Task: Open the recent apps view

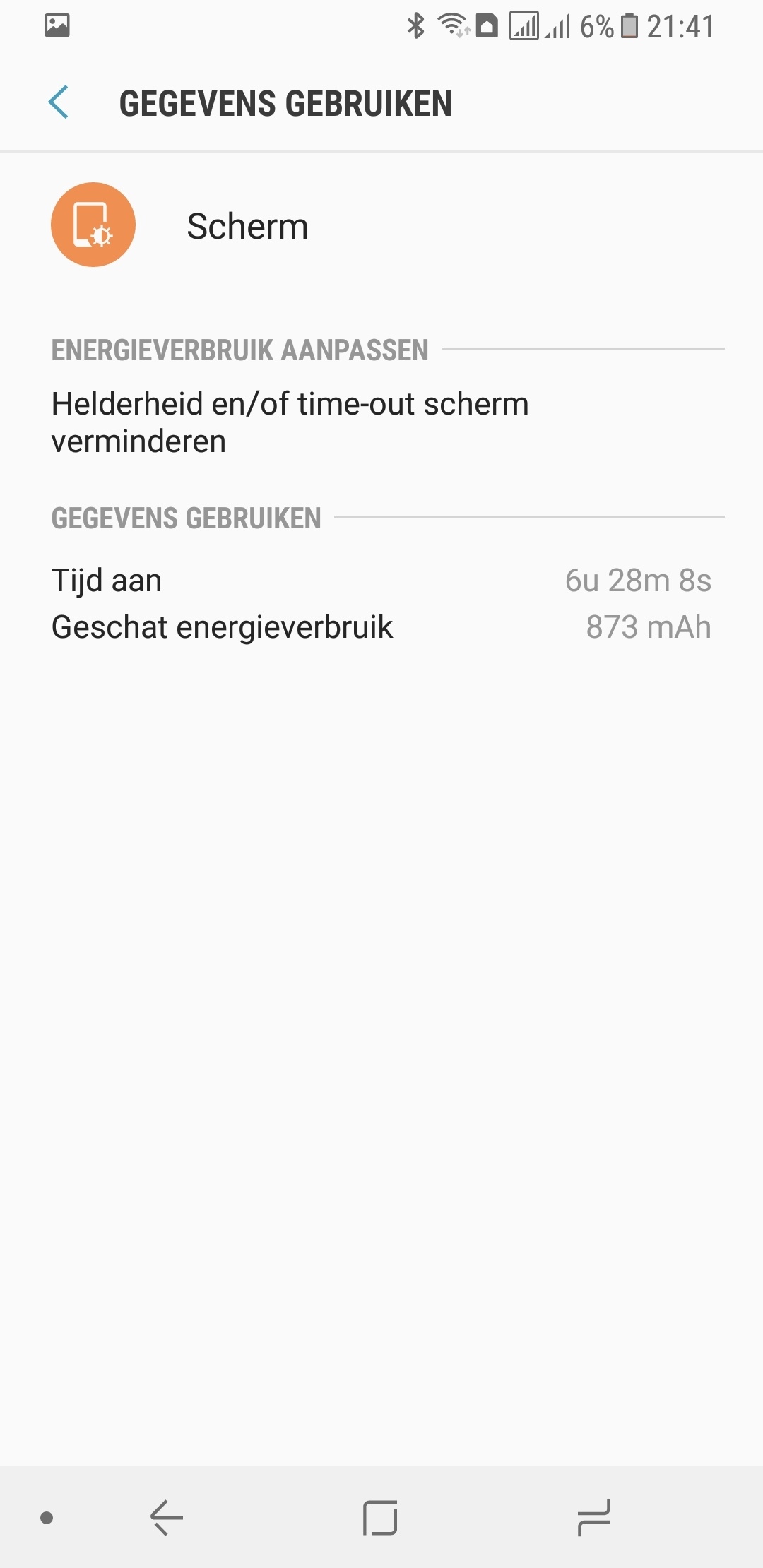Action: tap(593, 1517)
